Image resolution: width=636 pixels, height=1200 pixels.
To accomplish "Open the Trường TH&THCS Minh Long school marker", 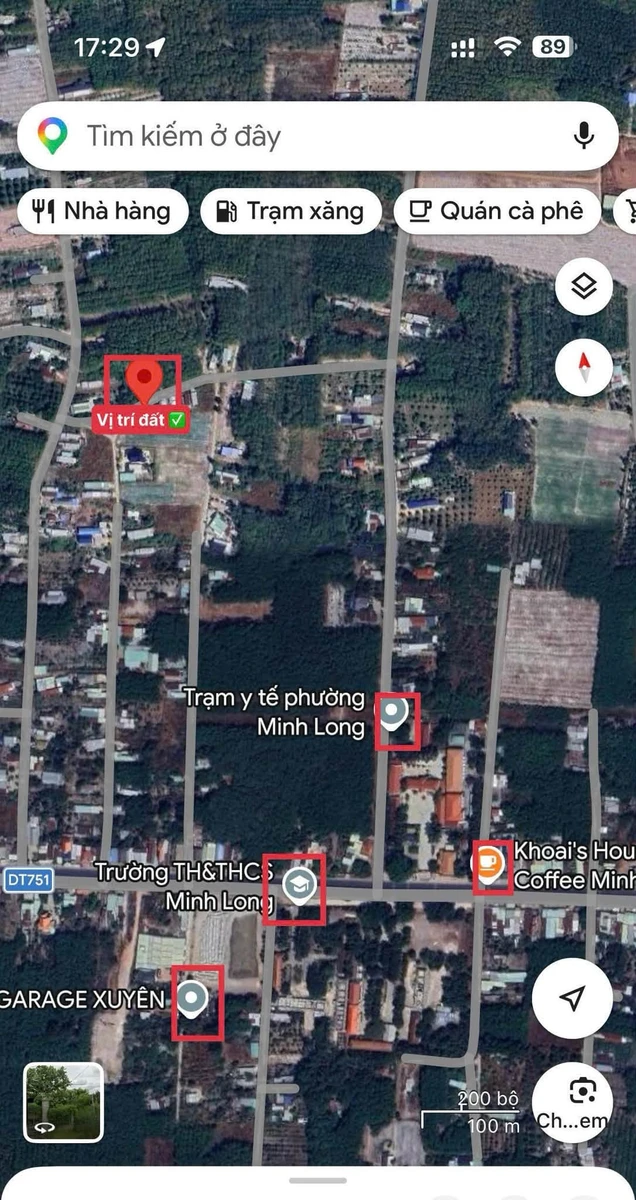I will coord(296,888).
